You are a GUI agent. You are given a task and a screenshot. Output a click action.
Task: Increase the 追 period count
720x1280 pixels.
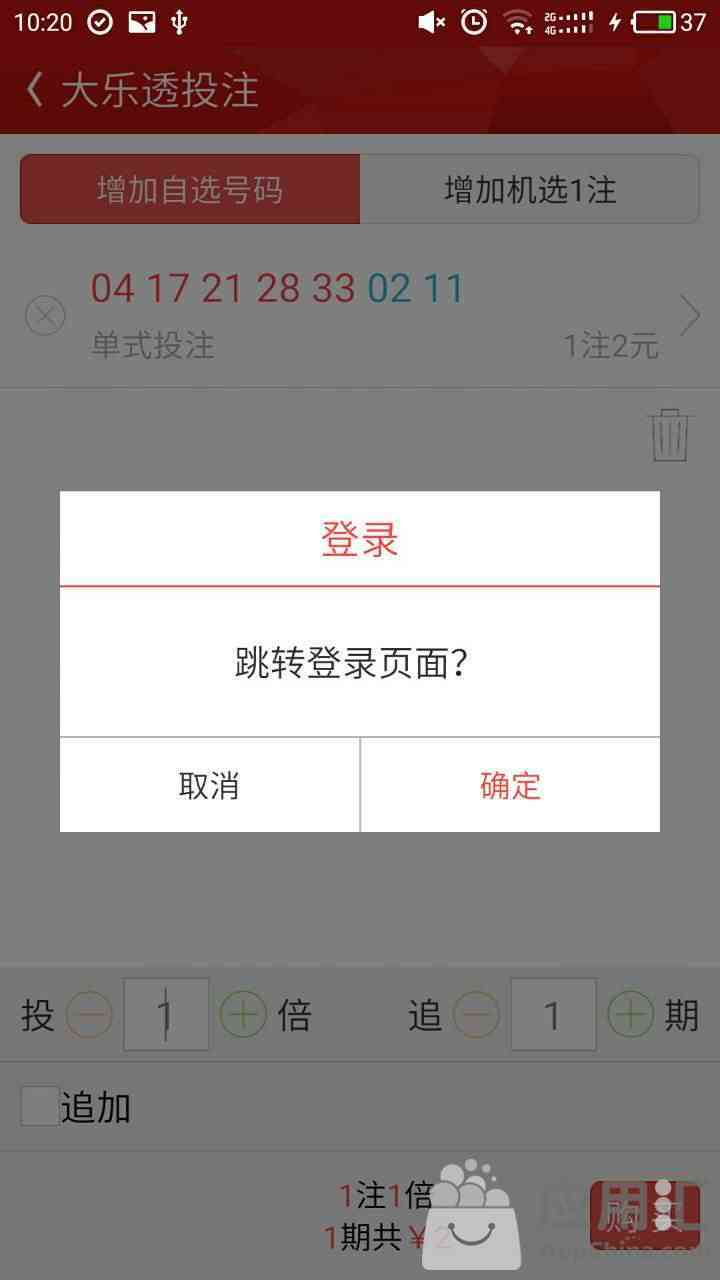click(631, 1015)
